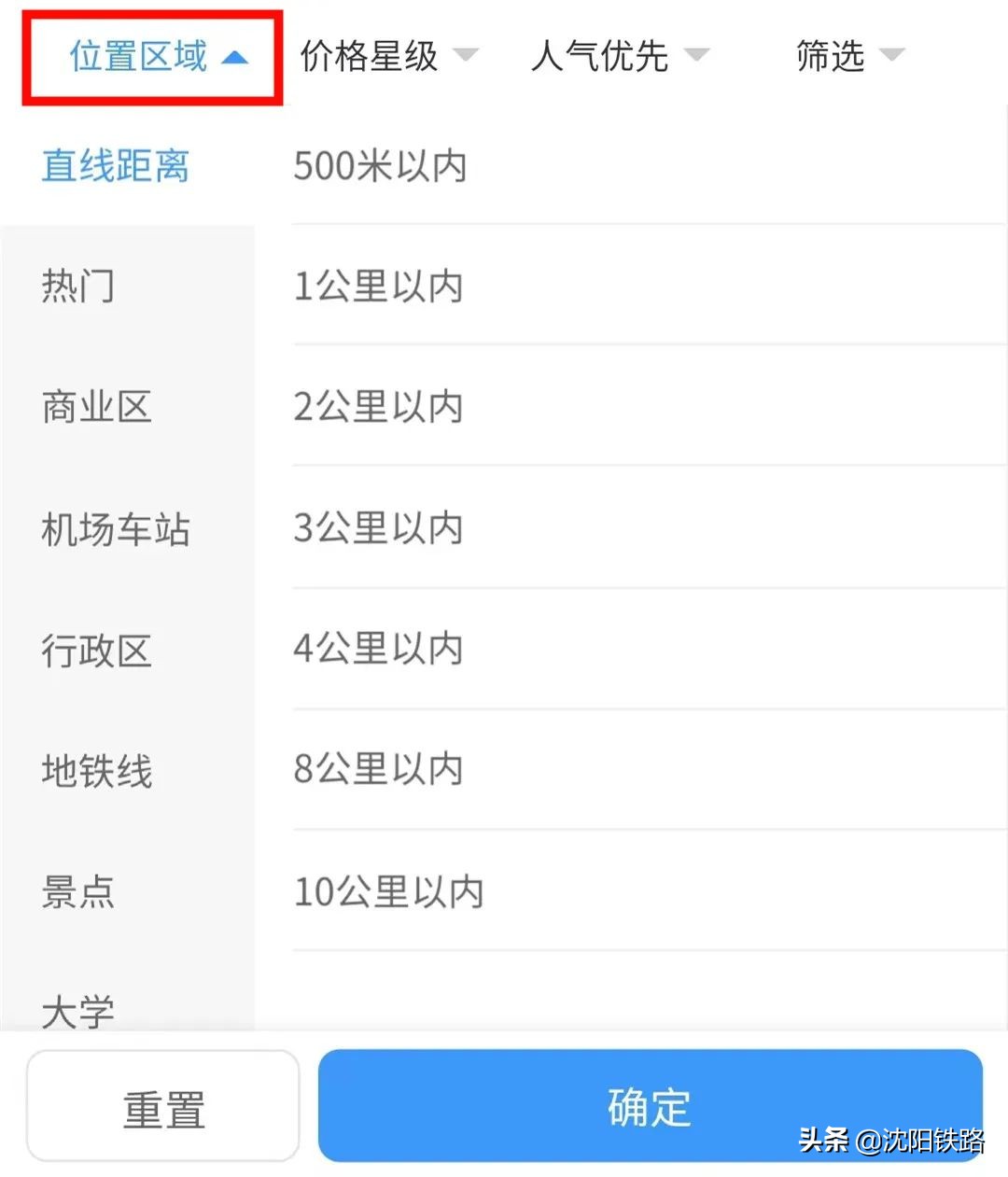The image size is (1008, 1177).
Task: Choose the 500米以内 distance option
Action: pos(381,166)
